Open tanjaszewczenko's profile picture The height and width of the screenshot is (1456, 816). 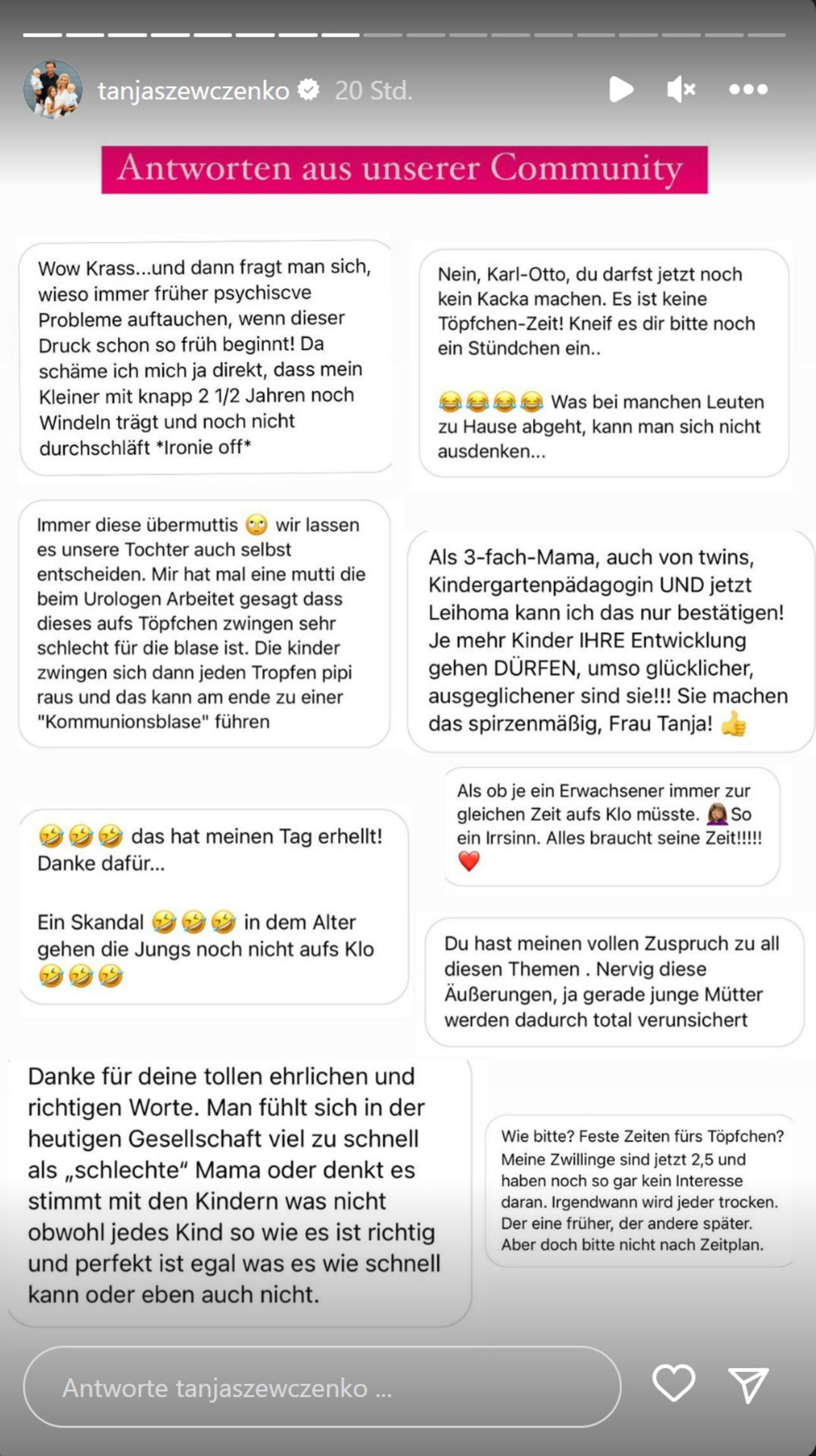[53, 89]
